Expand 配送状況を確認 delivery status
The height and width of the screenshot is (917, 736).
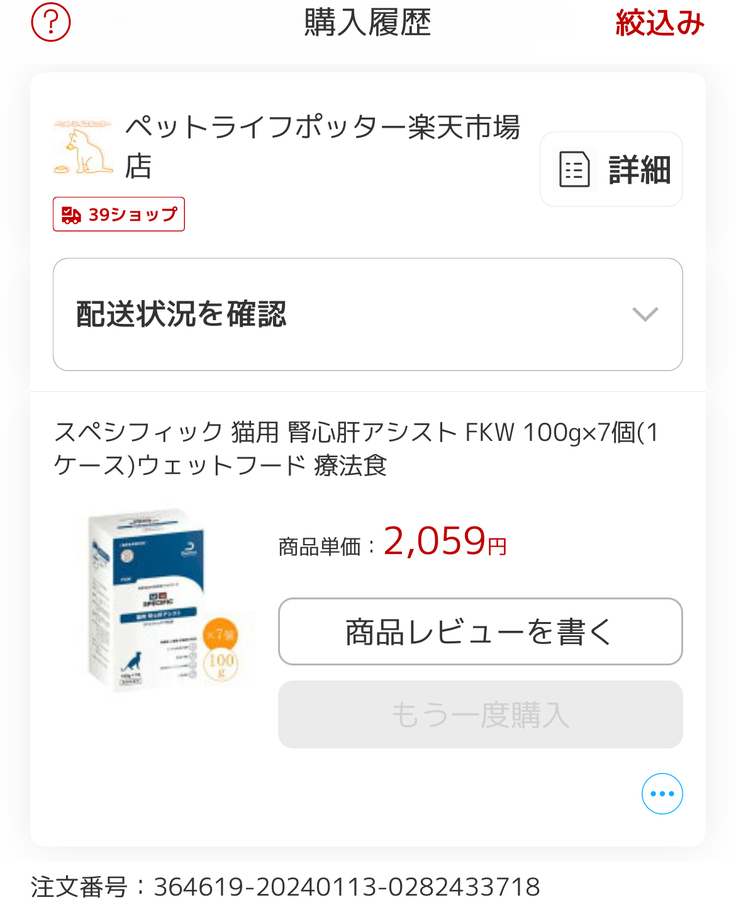(x=367, y=314)
